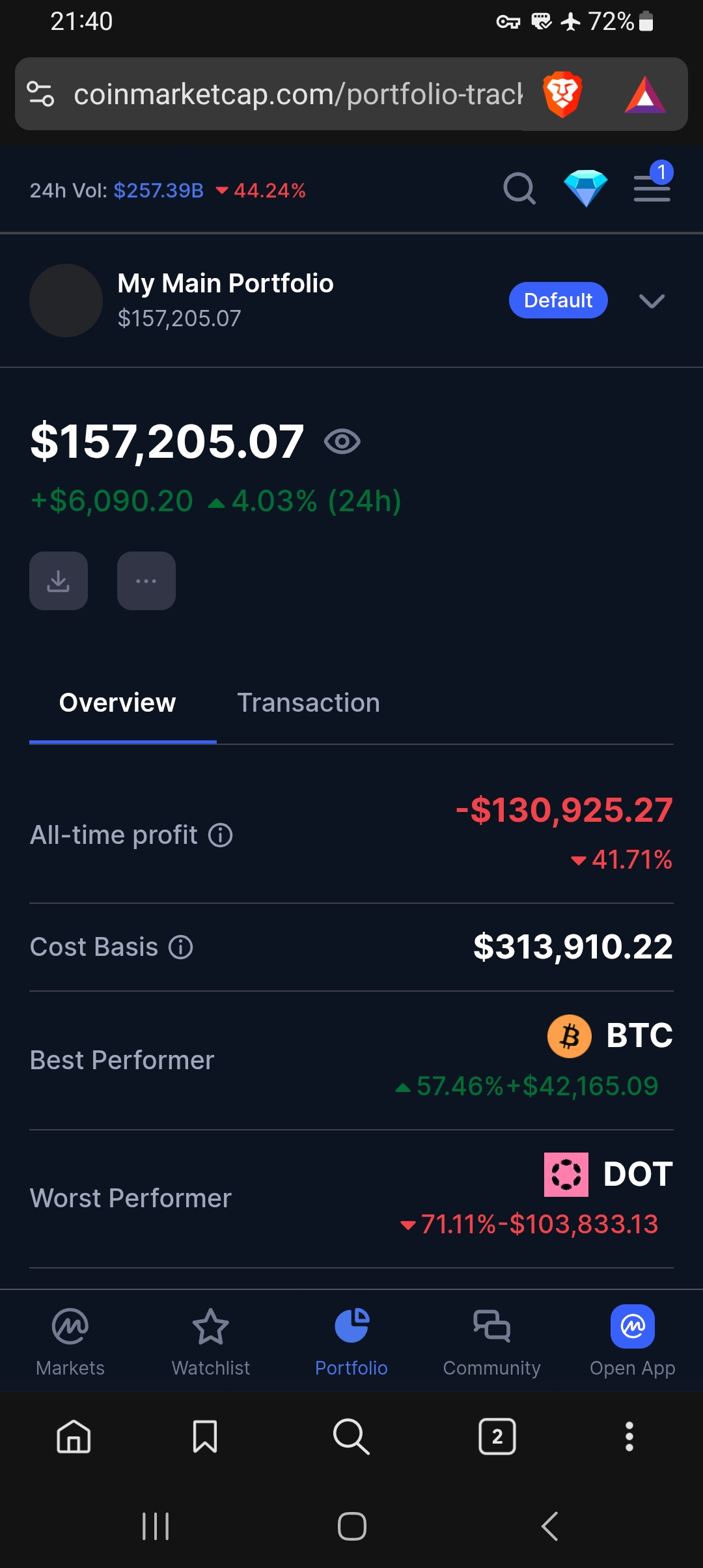Open Brave Shields lion icon
The width and height of the screenshot is (703, 1568).
click(x=562, y=95)
